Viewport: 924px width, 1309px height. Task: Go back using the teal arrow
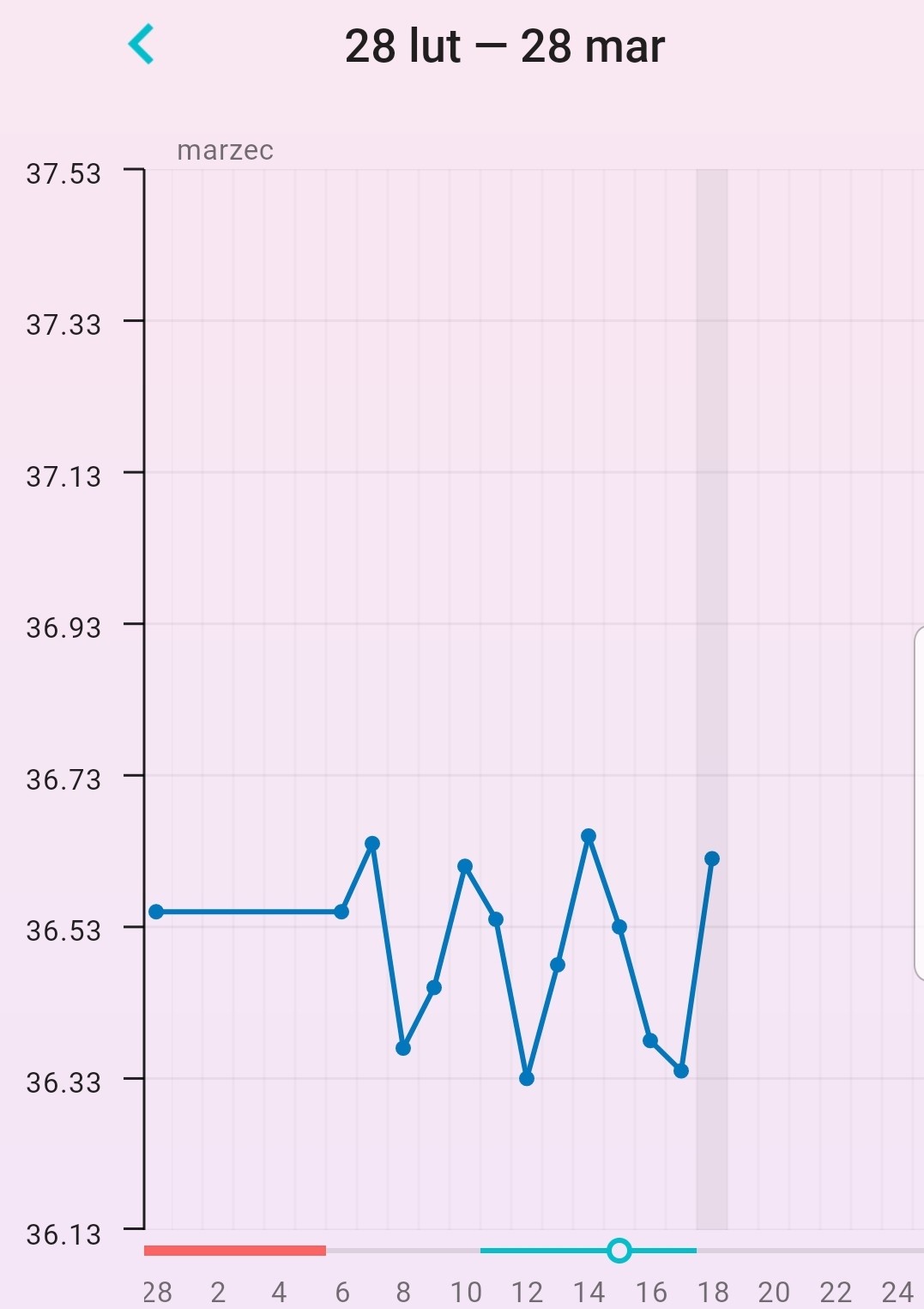click(142, 45)
